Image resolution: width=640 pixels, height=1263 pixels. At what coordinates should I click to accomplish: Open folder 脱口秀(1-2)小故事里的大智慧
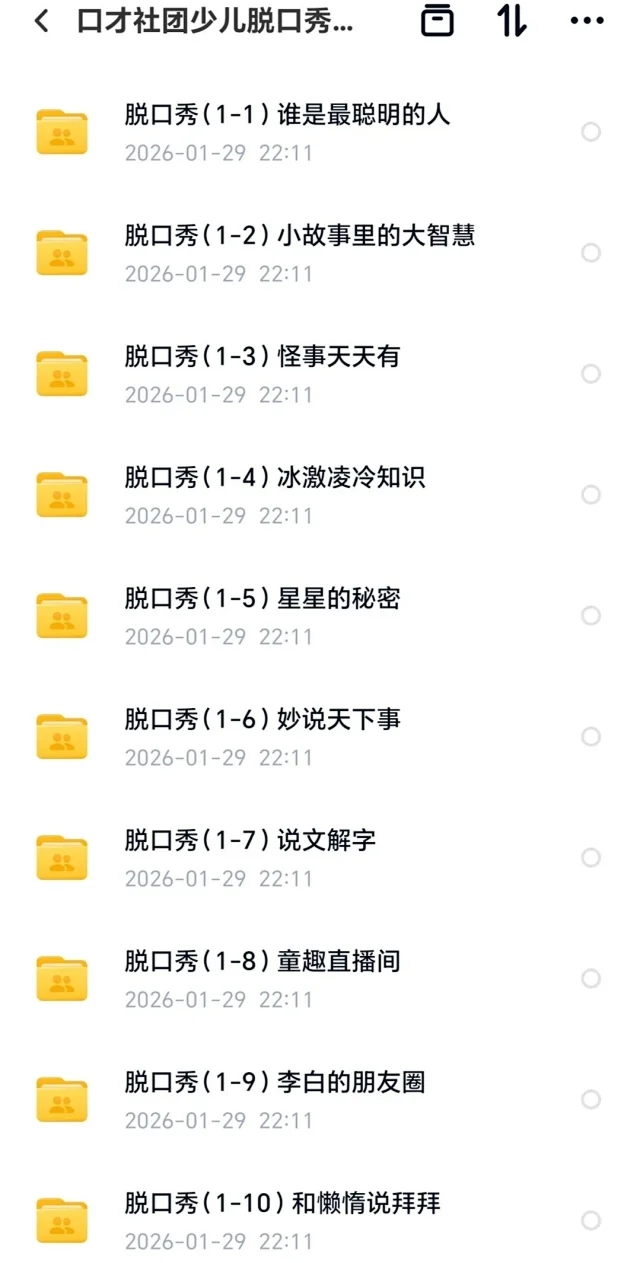pyautogui.click(x=299, y=236)
